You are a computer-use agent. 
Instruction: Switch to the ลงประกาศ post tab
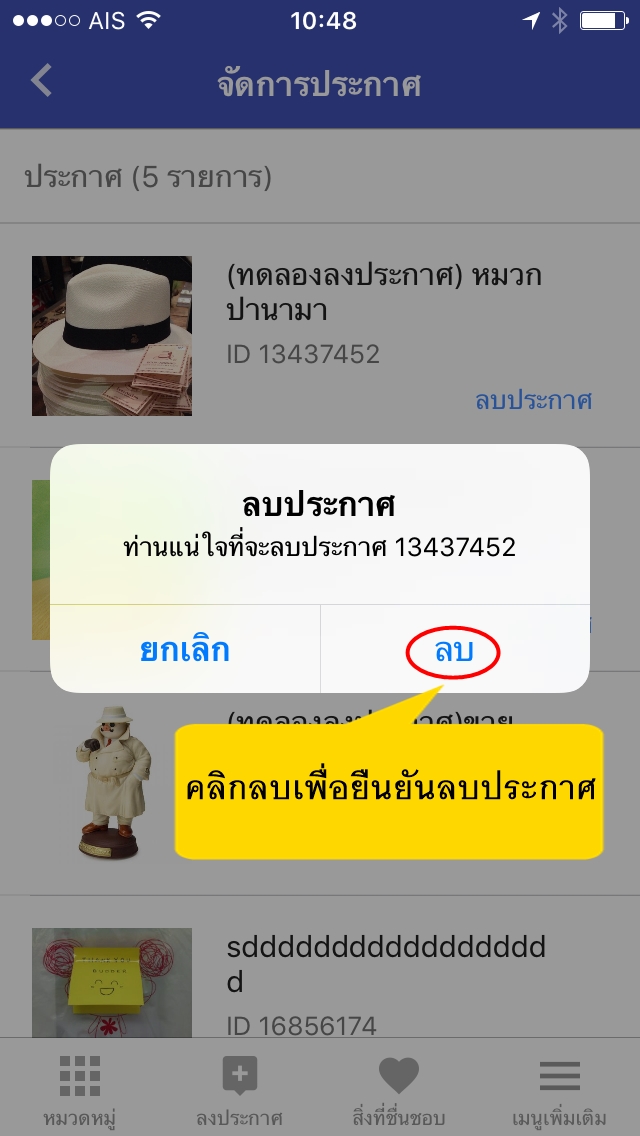coord(239,1088)
